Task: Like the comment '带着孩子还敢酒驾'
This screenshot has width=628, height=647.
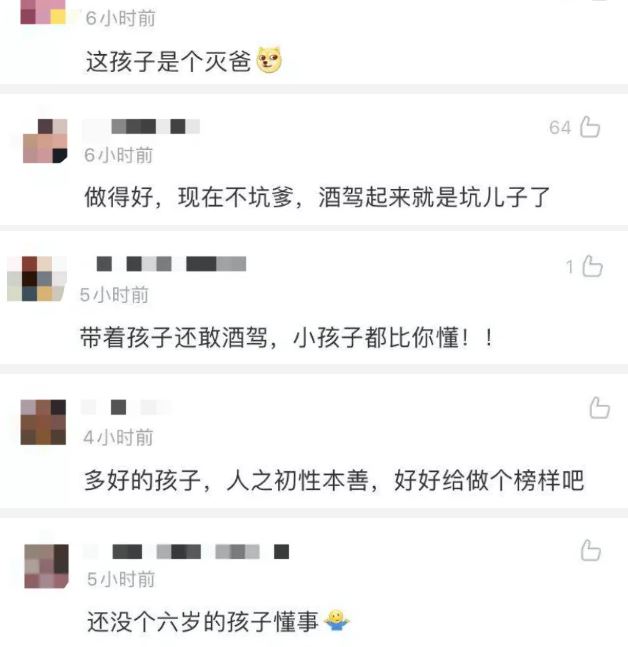Action: [592, 266]
